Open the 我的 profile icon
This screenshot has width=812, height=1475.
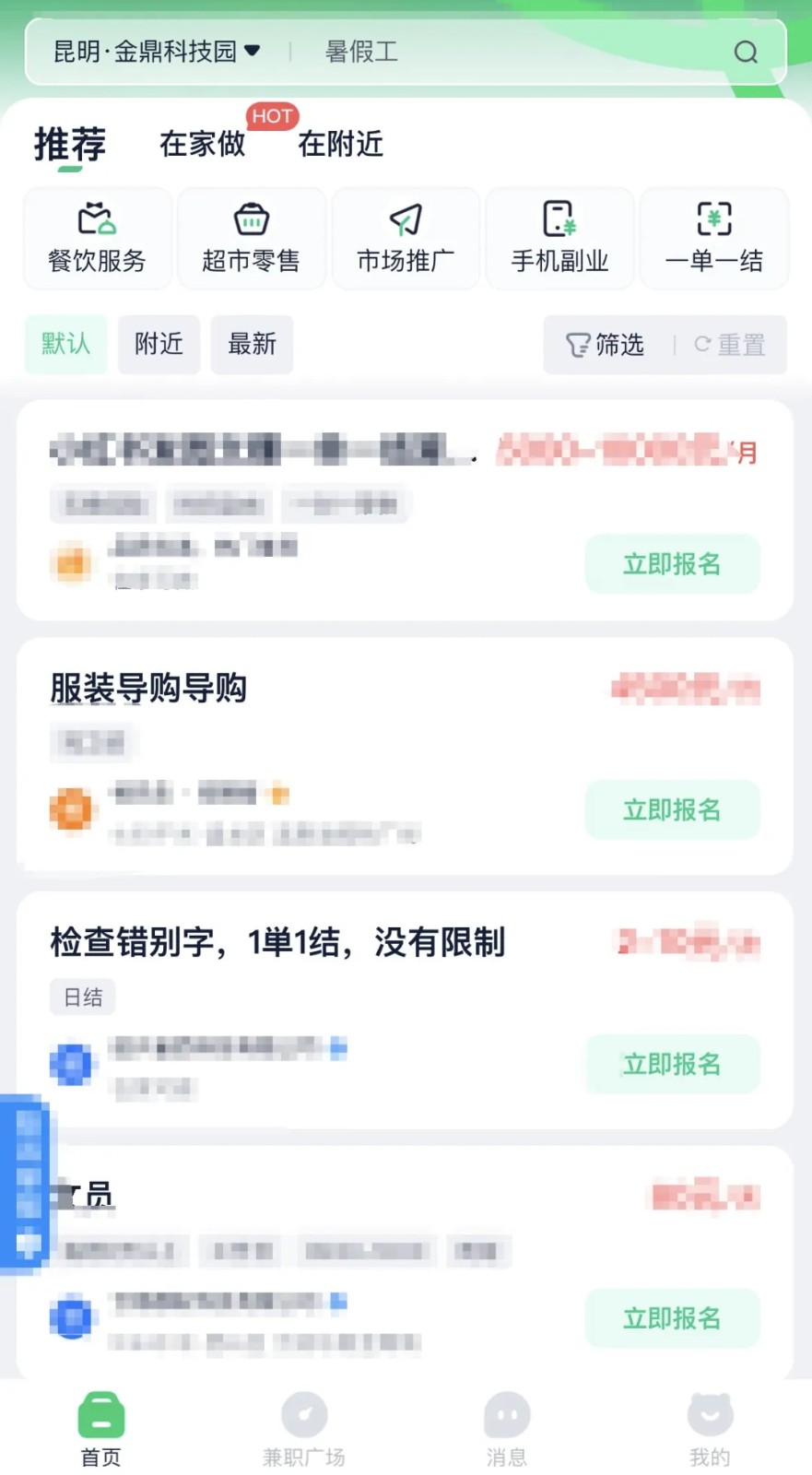click(710, 1424)
